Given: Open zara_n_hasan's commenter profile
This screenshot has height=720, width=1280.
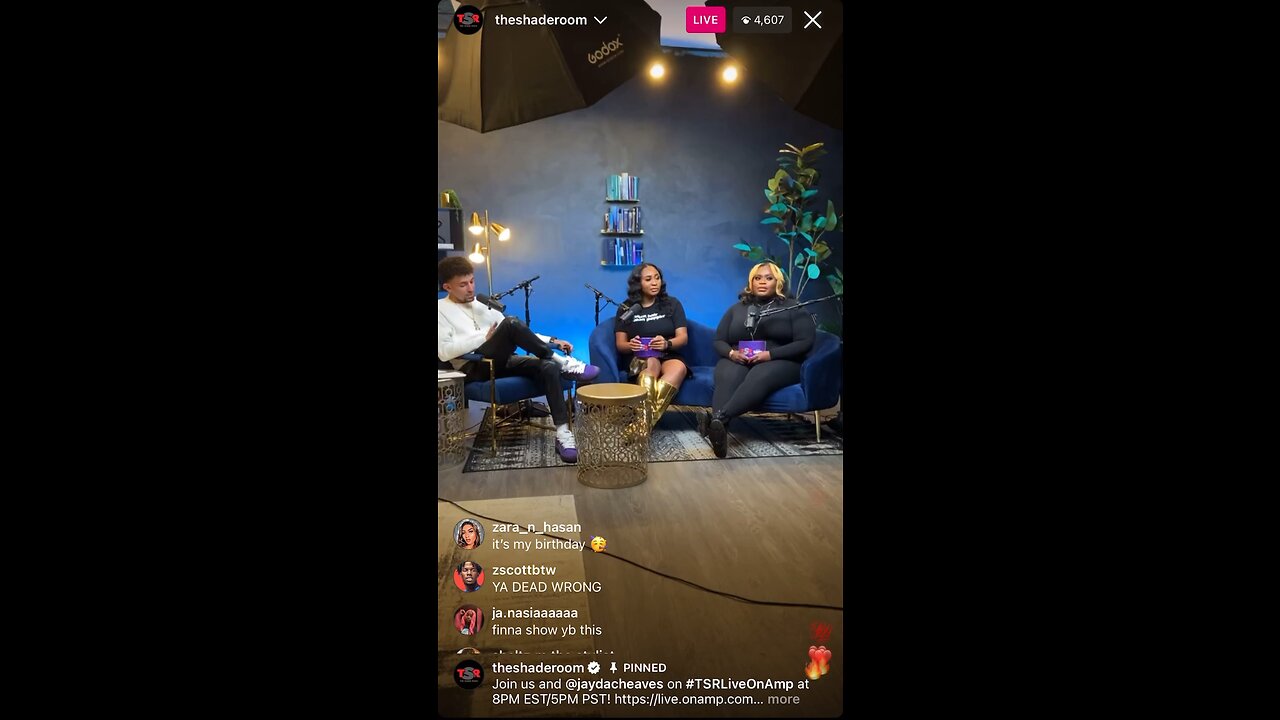Looking at the screenshot, I should [468, 534].
